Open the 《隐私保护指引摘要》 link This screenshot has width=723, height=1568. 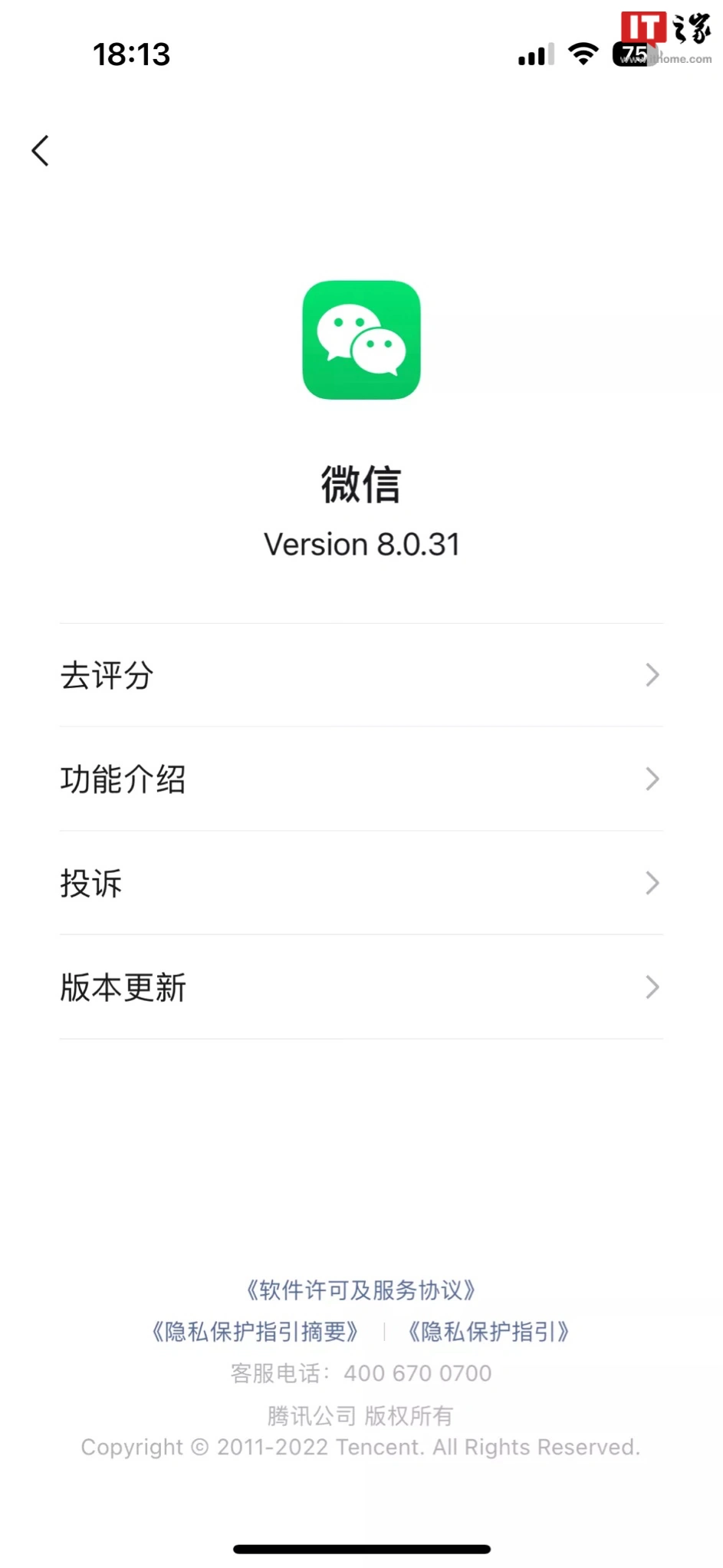[x=255, y=1332]
